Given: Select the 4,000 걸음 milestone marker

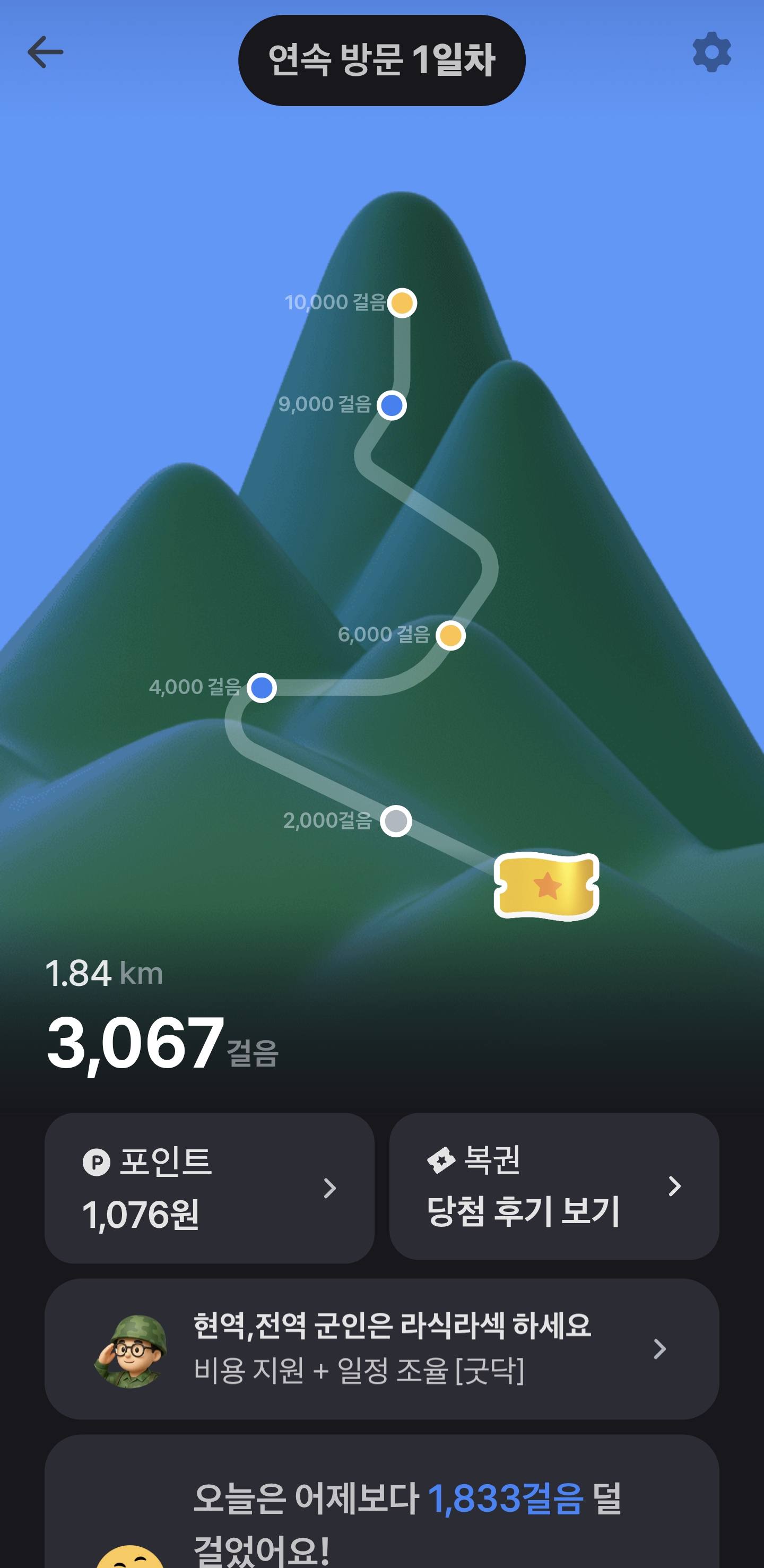Looking at the screenshot, I should click(262, 688).
